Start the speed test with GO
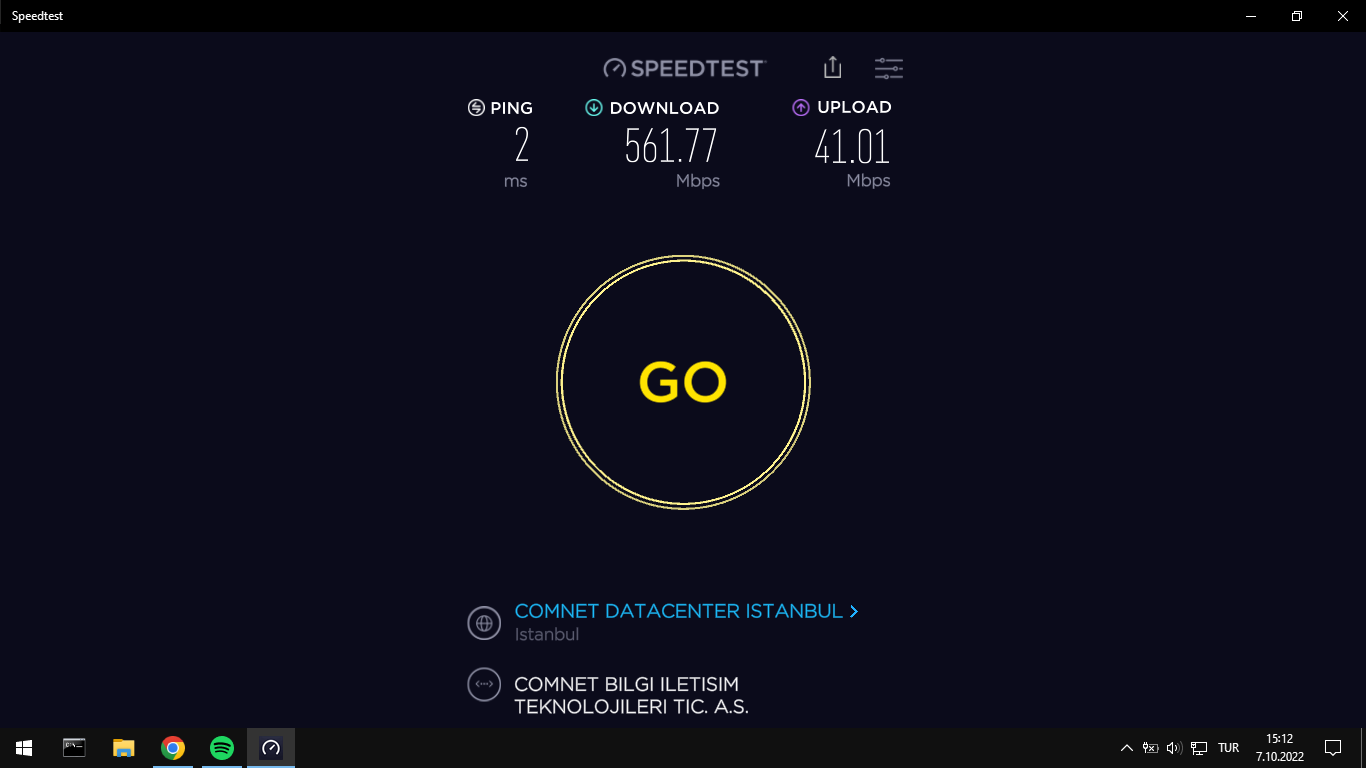This screenshot has width=1366, height=768. (x=683, y=382)
